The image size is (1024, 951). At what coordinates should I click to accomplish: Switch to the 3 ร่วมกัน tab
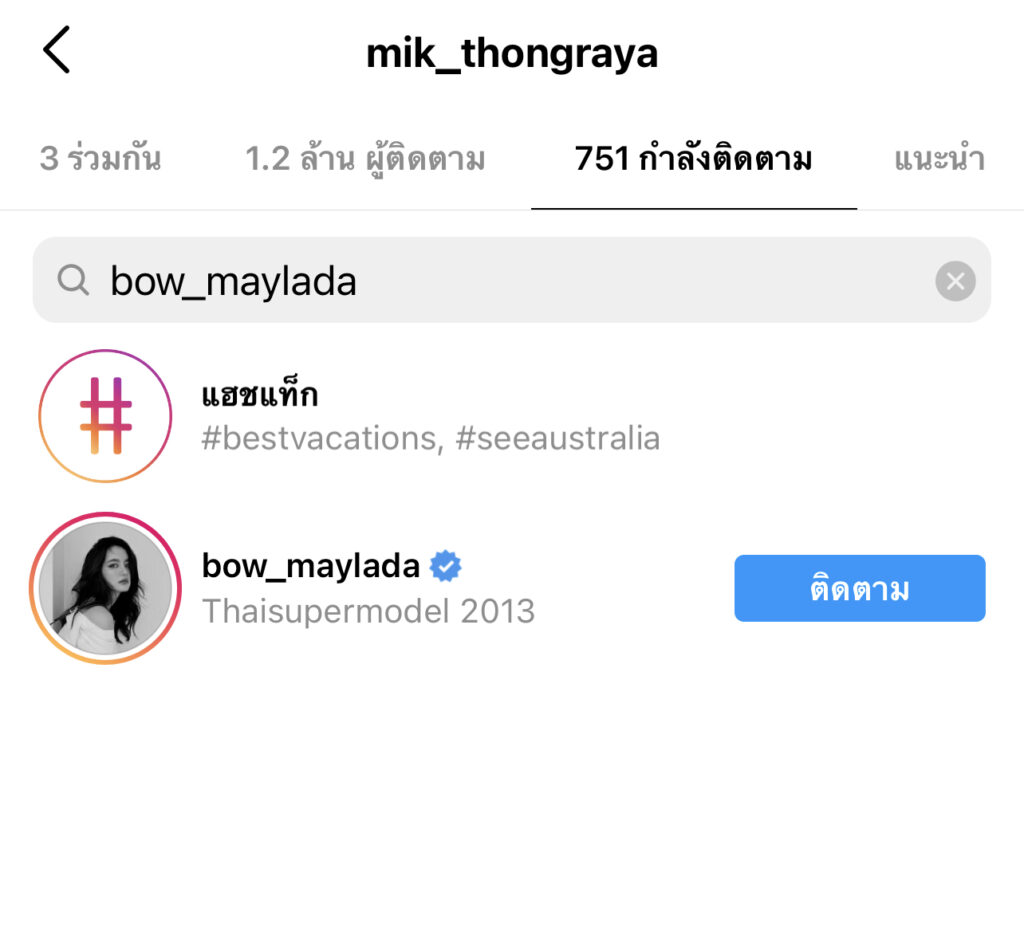click(100, 159)
